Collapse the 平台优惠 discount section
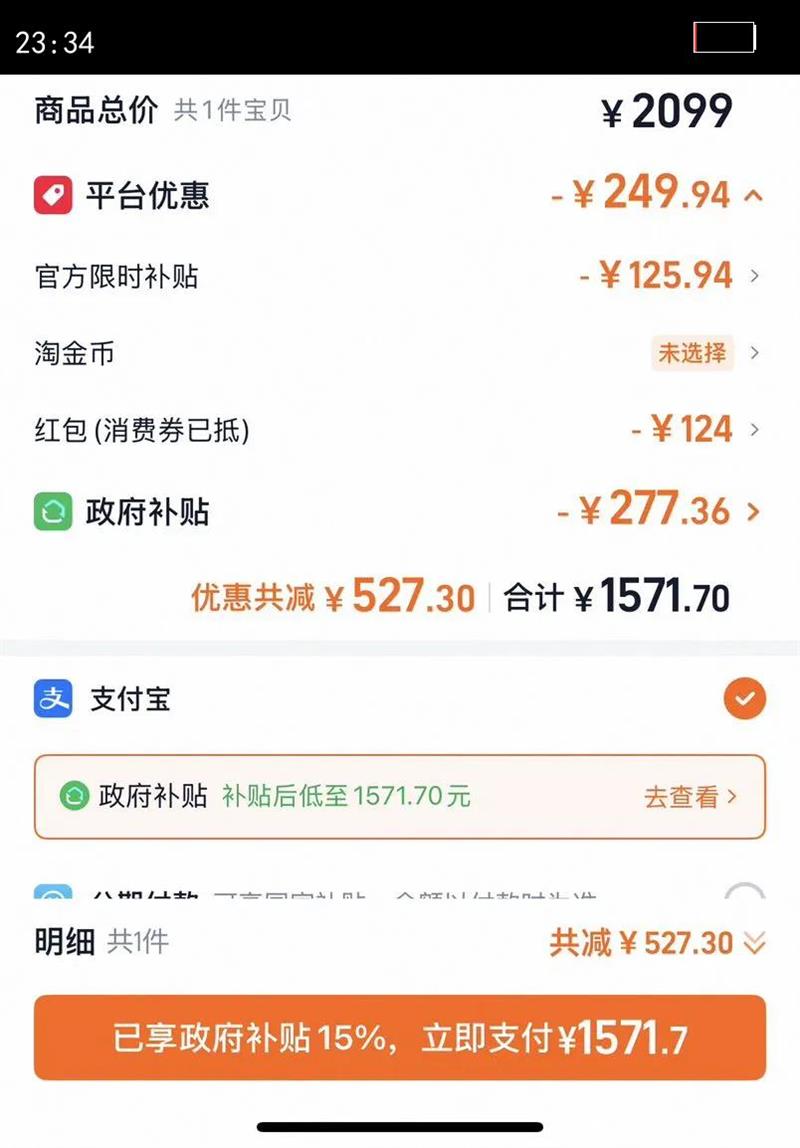This screenshot has height=1148, width=800. point(754,196)
